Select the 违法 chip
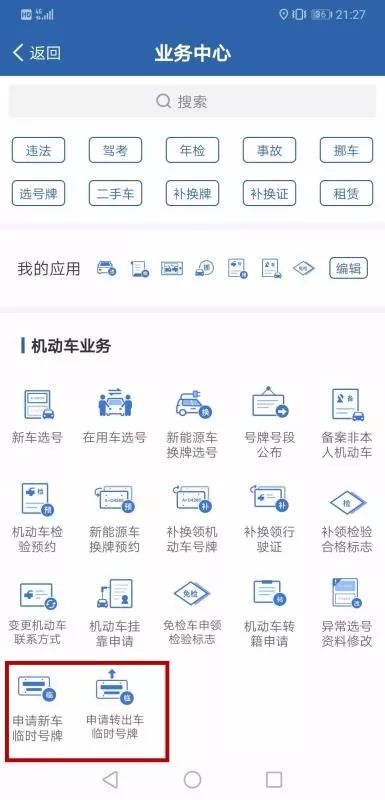This screenshot has width=385, height=800. pos(38,151)
